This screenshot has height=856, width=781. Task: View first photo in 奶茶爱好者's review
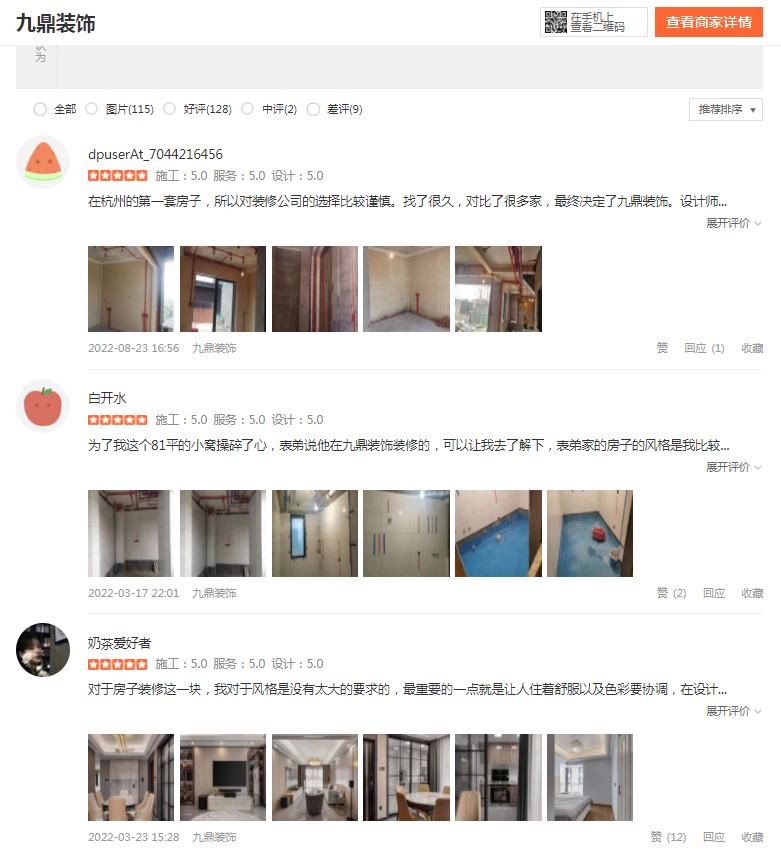point(130,777)
